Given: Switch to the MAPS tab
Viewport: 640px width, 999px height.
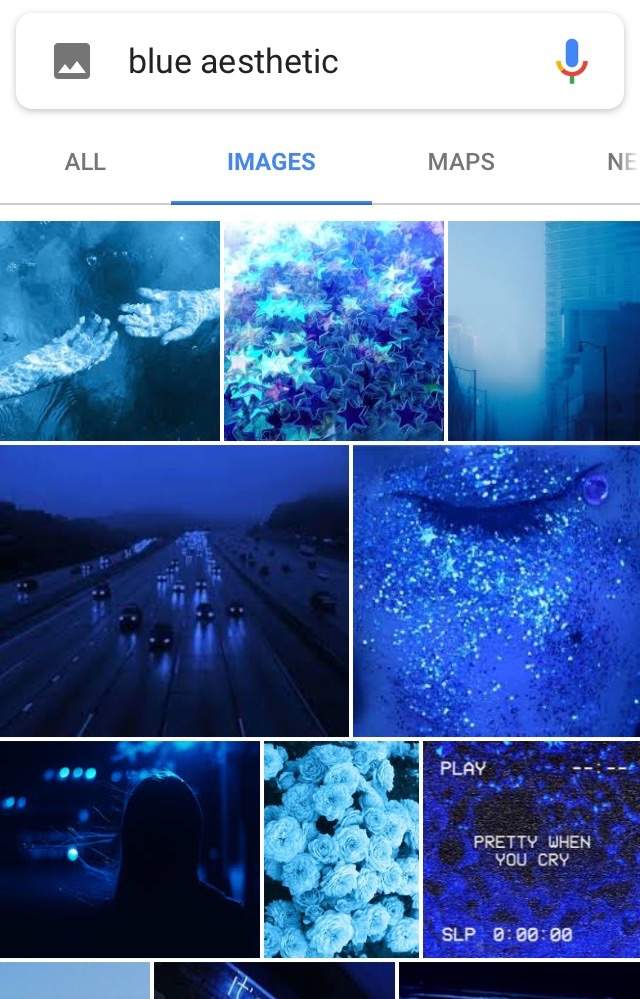Looking at the screenshot, I should click(461, 162).
